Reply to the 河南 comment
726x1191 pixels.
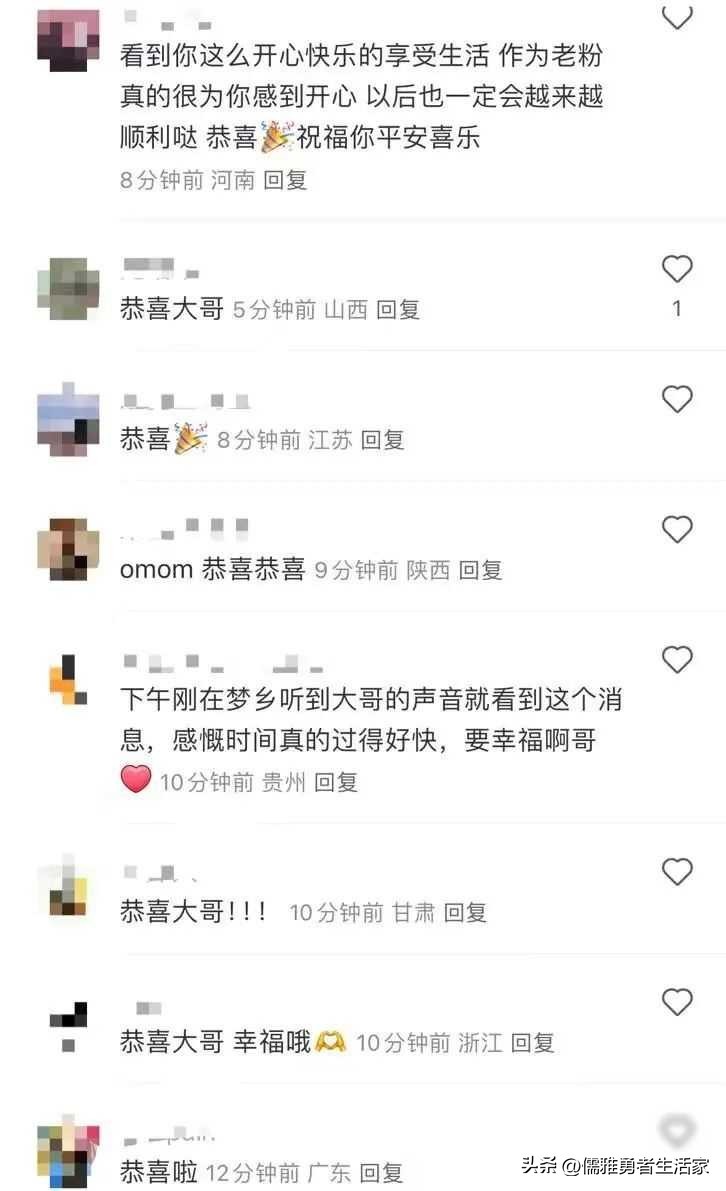tap(285, 180)
